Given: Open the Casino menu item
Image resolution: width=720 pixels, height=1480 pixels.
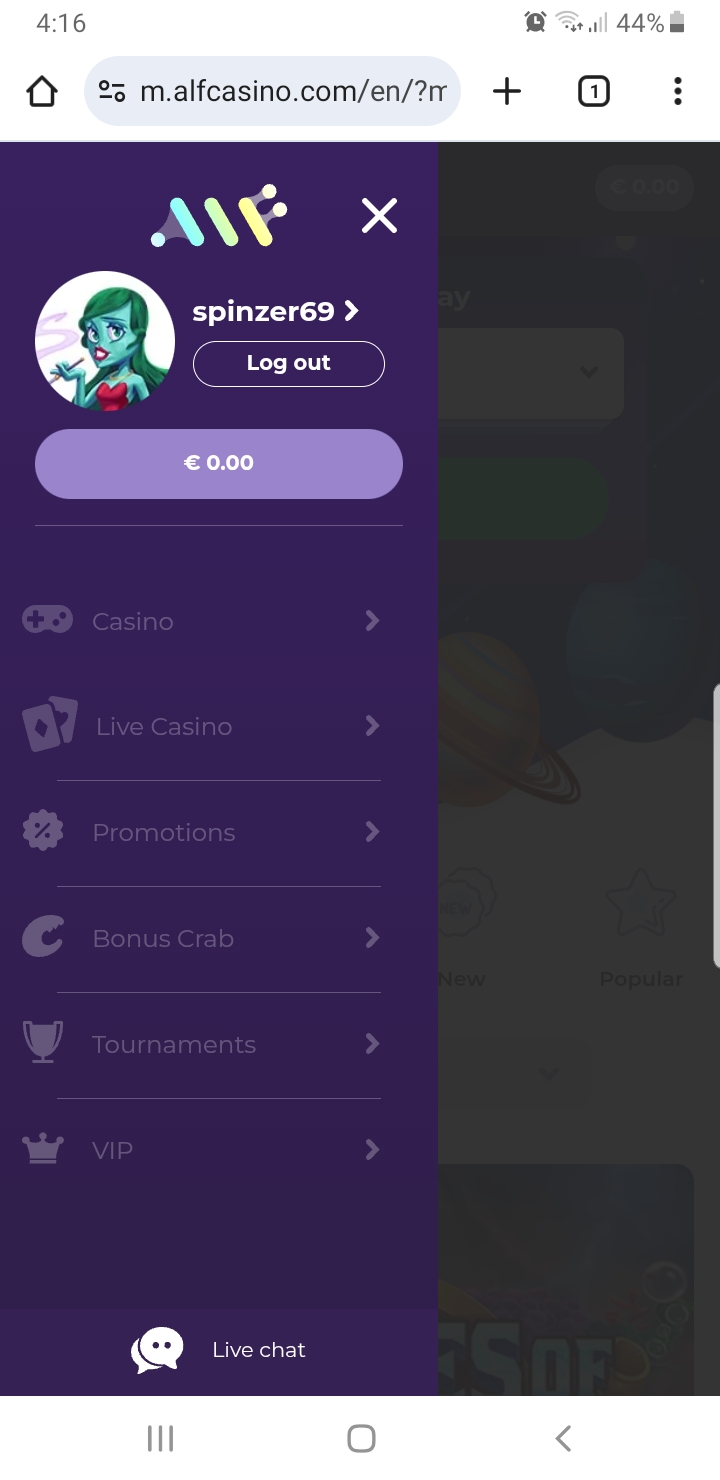Looking at the screenshot, I should (x=200, y=621).
